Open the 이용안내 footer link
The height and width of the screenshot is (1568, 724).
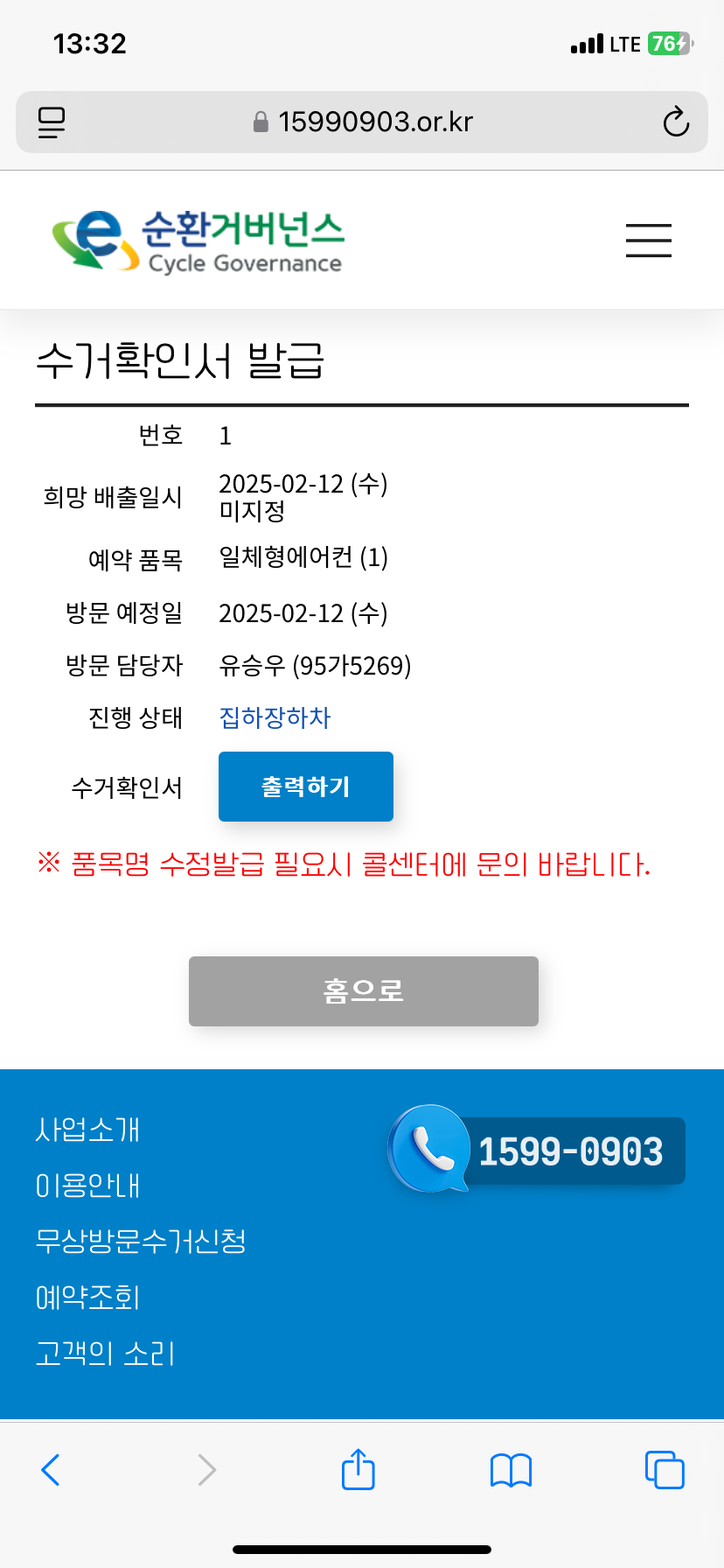(87, 1186)
